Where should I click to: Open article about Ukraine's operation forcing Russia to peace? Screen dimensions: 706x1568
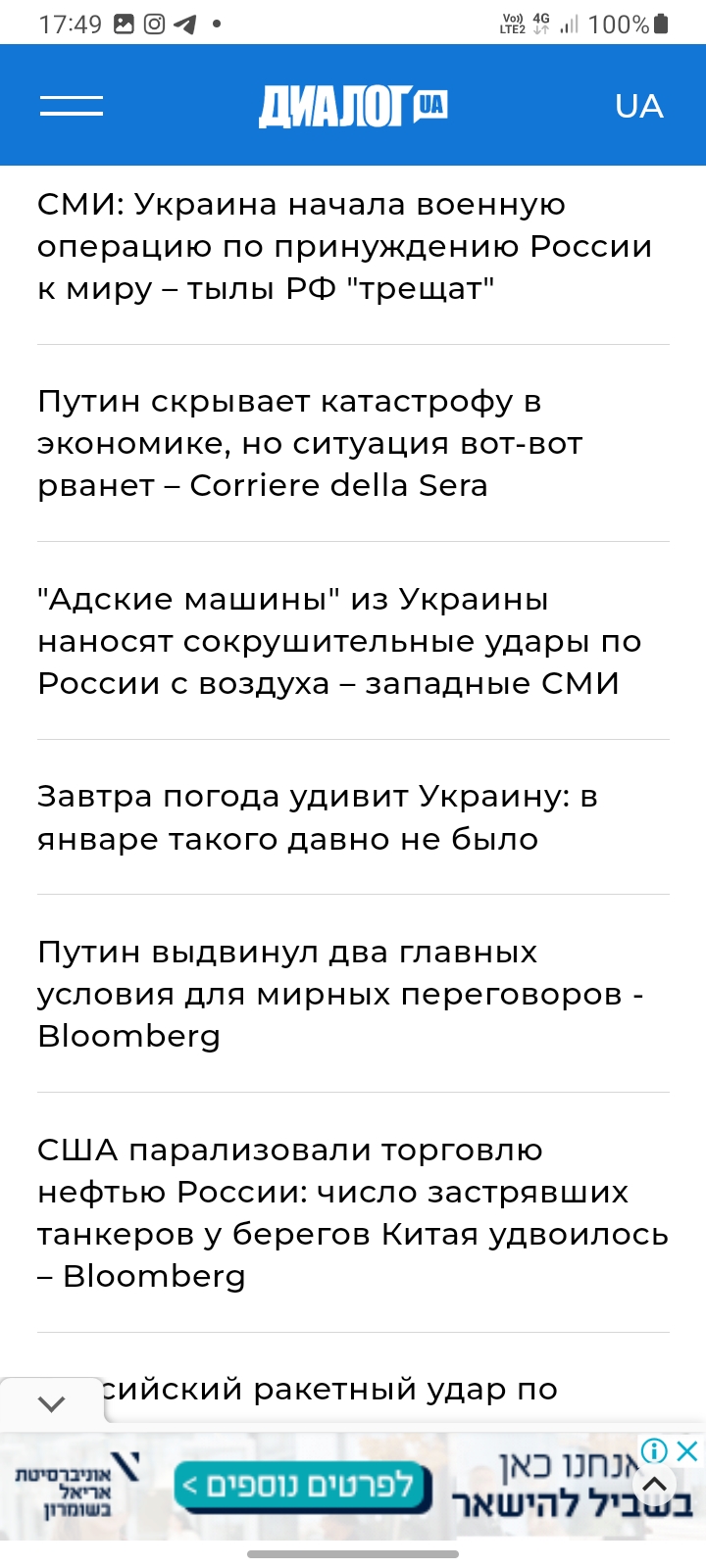pyautogui.click(x=344, y=246)
